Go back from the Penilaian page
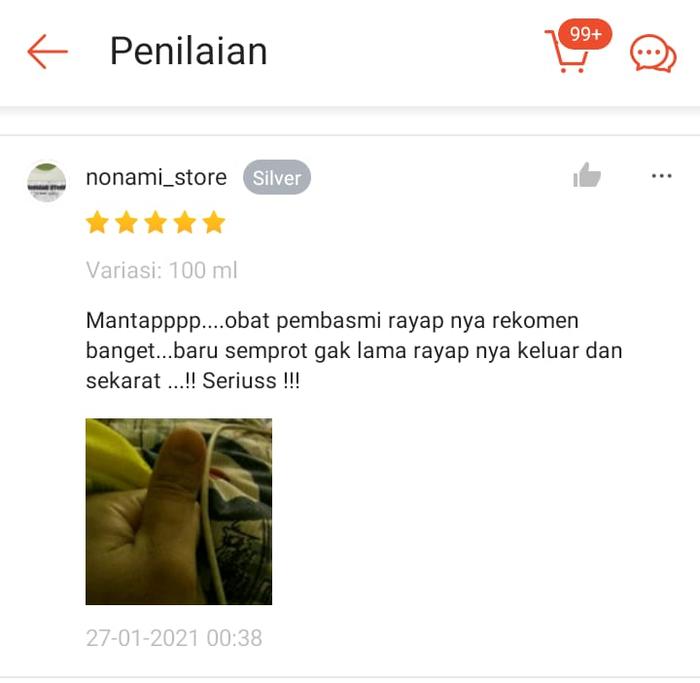 coord(47,51)
